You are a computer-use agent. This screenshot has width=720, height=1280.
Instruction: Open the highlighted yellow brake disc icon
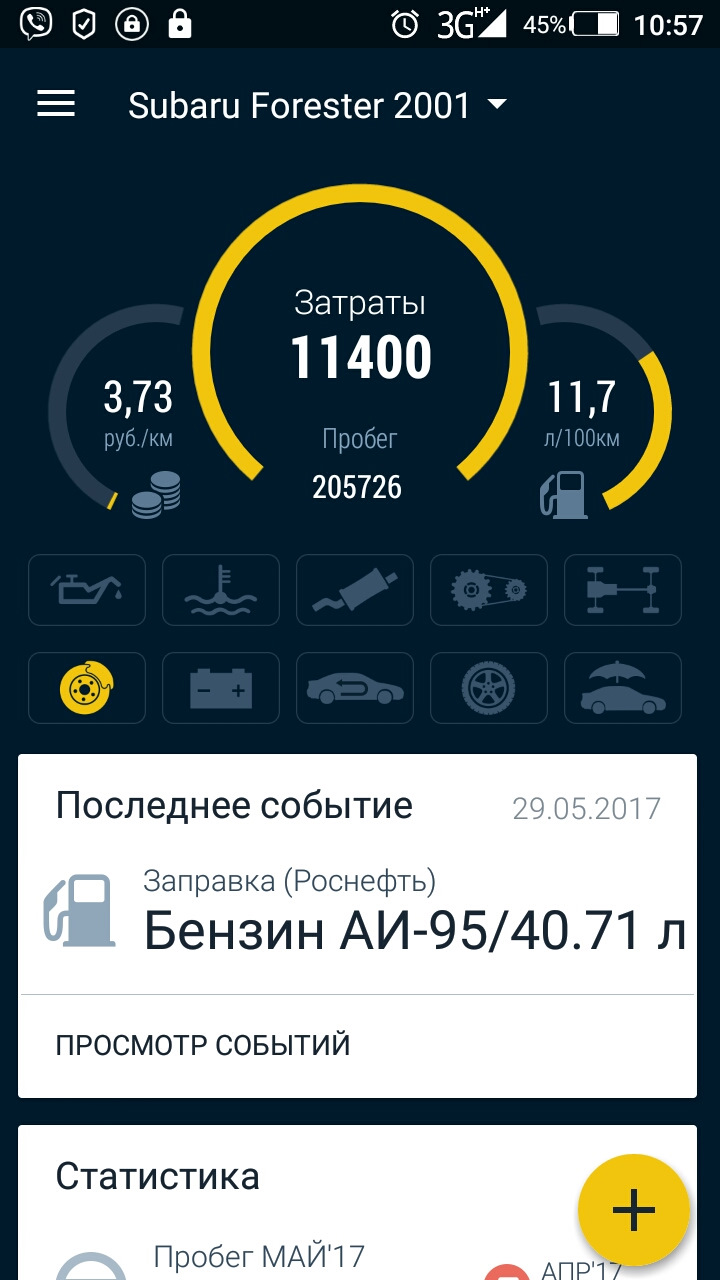click(x=87, y=688)
